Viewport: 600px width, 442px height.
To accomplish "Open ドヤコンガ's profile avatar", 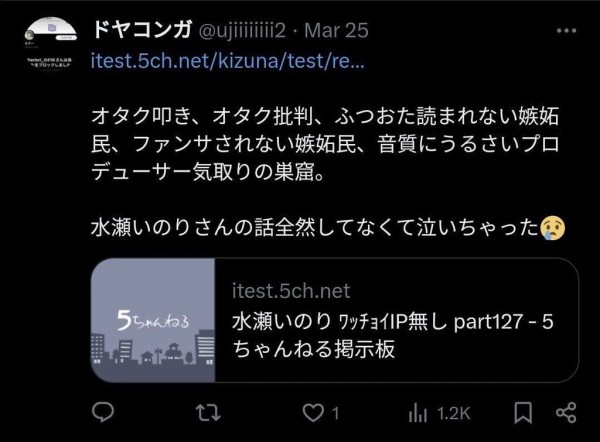I will [x=50, y=43].
